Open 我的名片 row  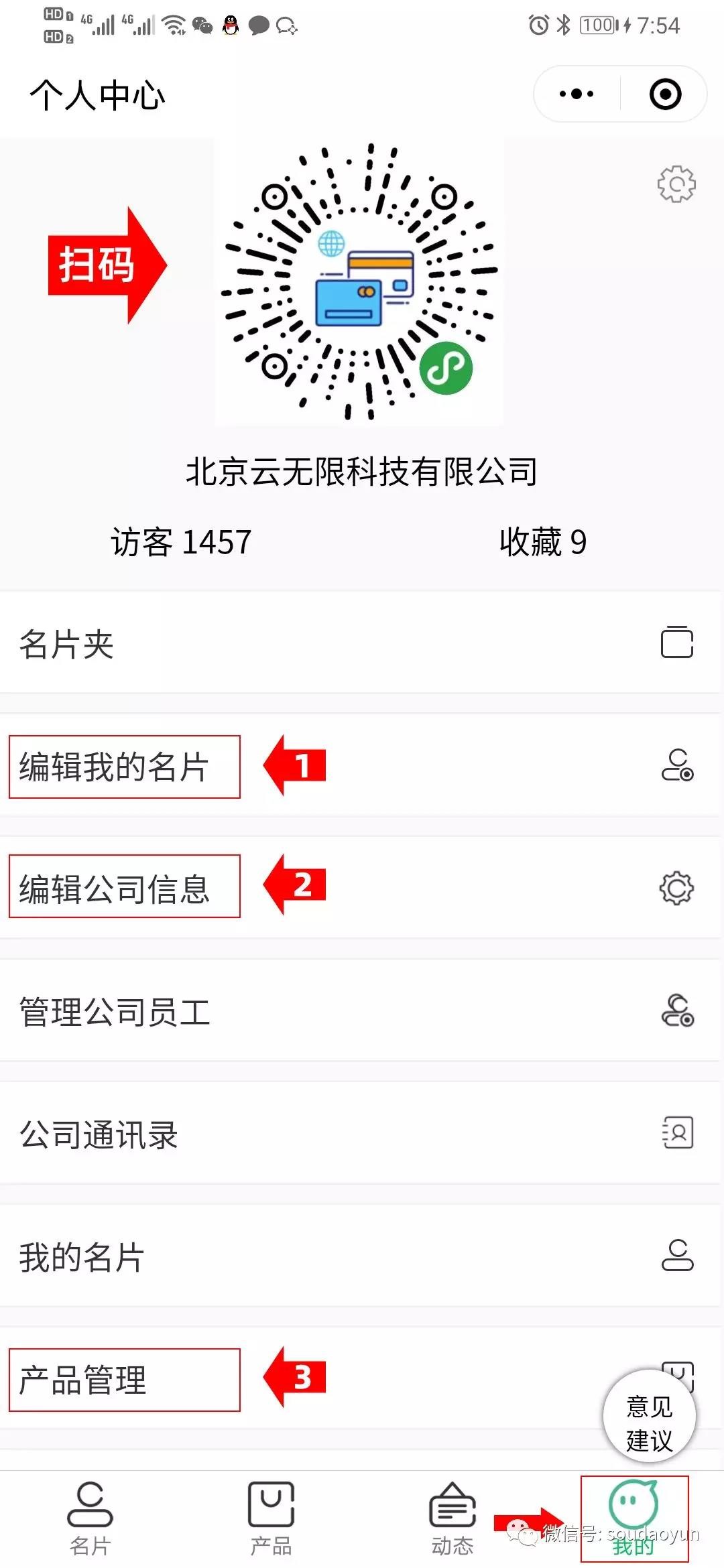pyautogui.click(x=362, y=1256)
